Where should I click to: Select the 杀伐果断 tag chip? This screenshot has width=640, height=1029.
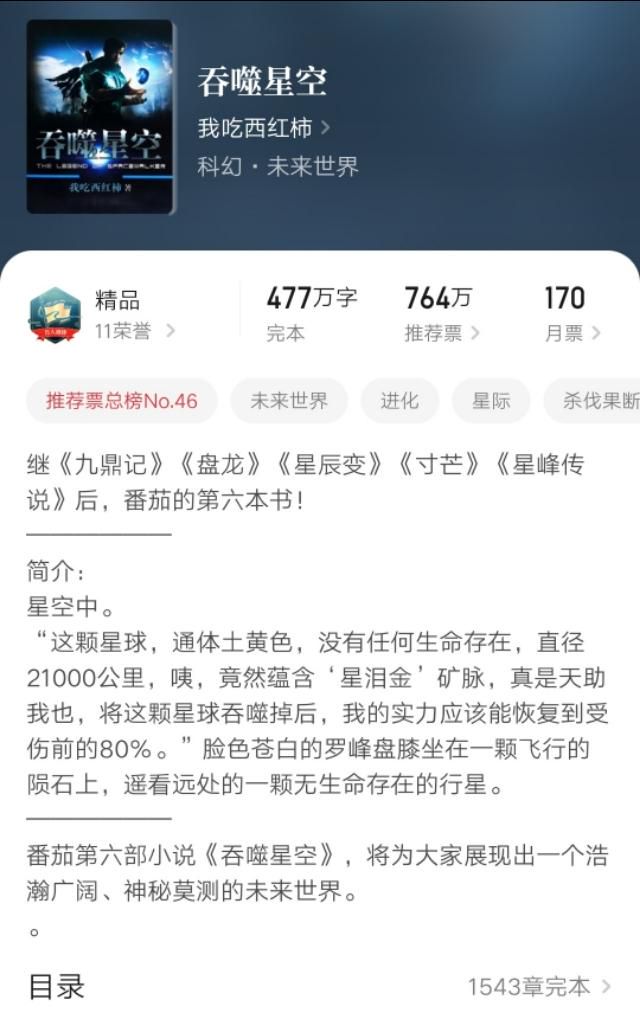pyautogui.click(x=592, y=400)
